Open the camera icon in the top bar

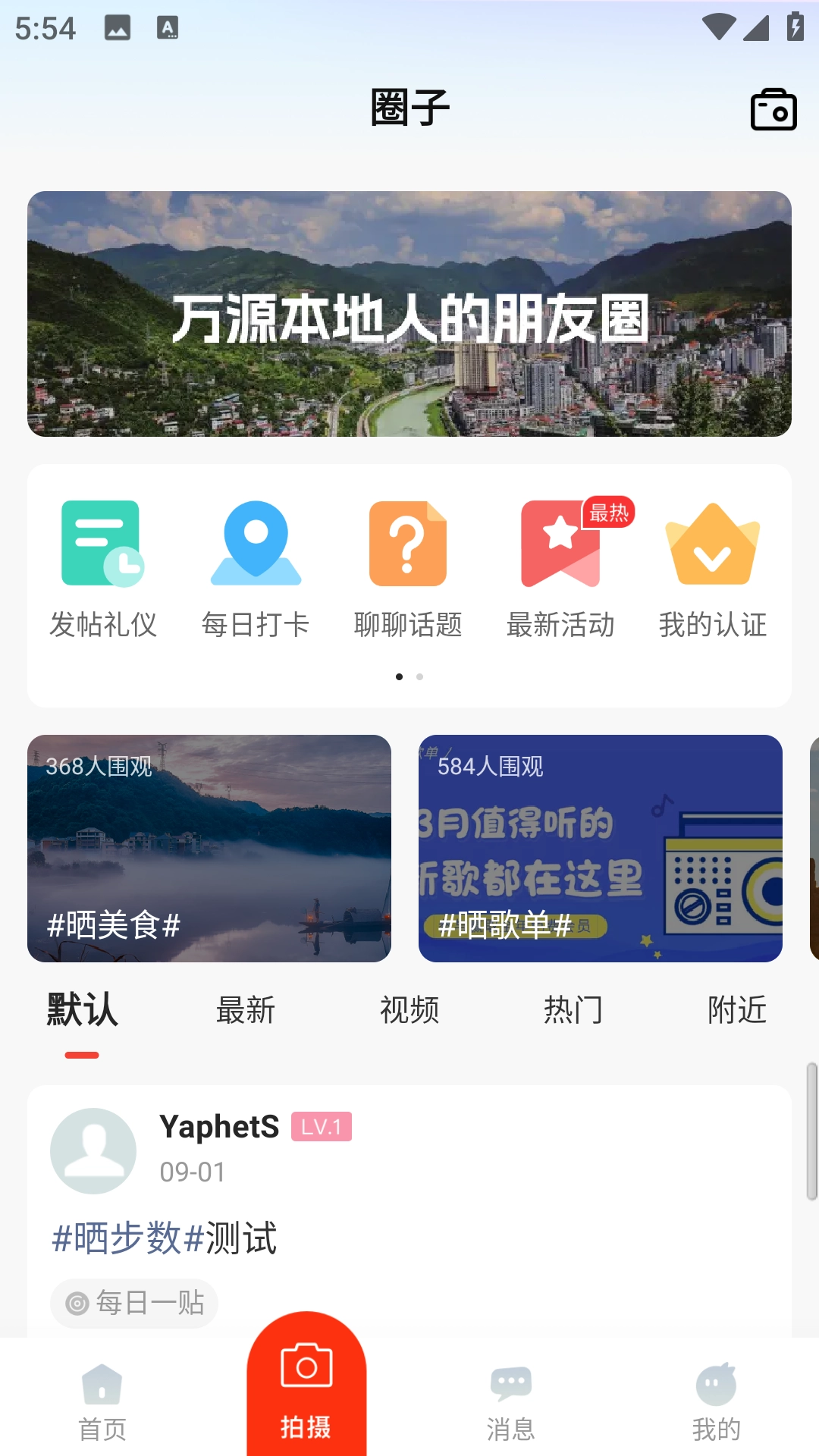[x=773, y=110]
